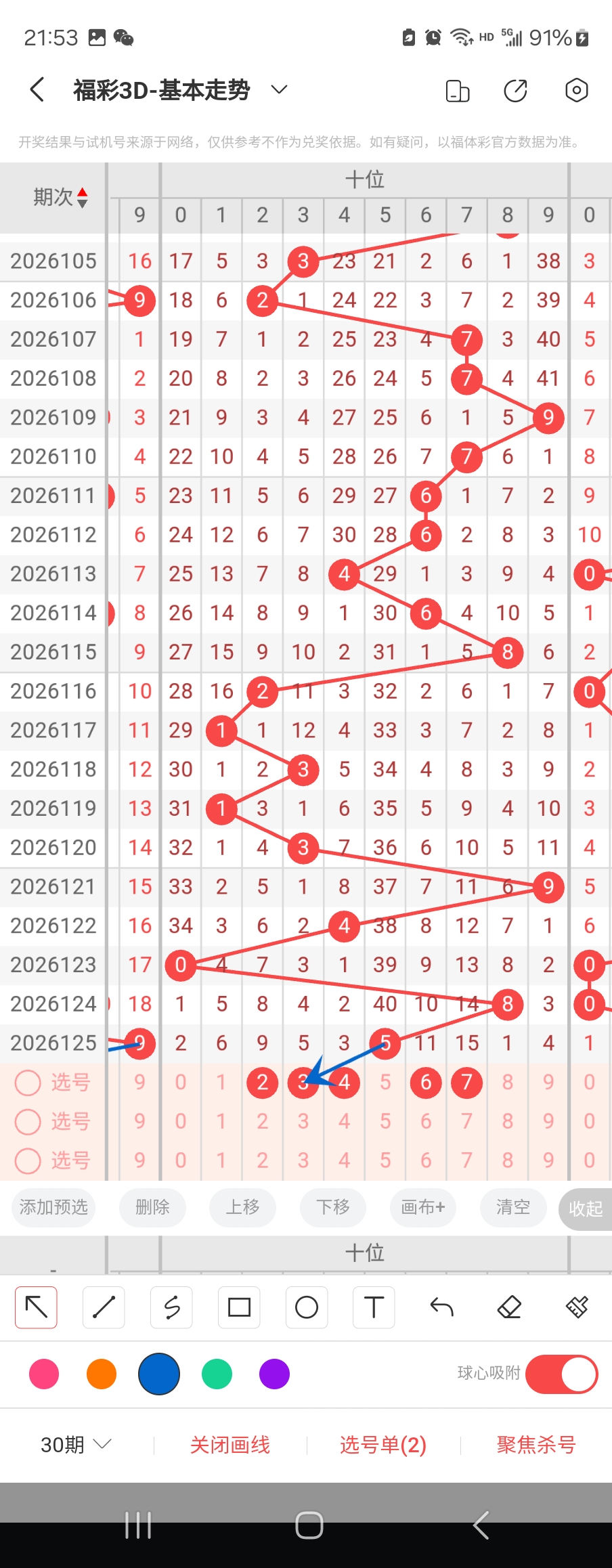
Task: Move selection down with 下移
Action: [333, 1207]
